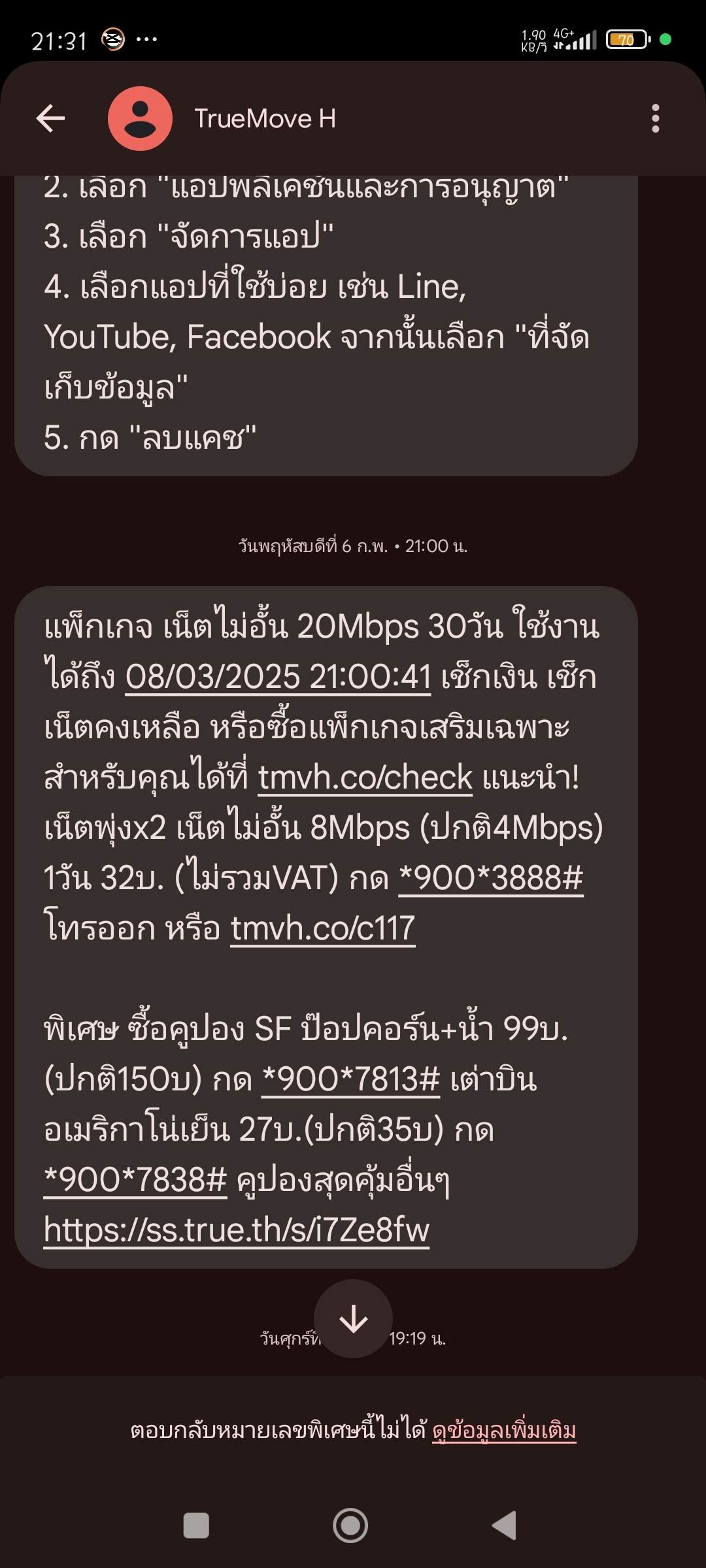Open the tmvh.co/check link
The width and height of the screenshot is (706, 1568).
tap(365, 777)
